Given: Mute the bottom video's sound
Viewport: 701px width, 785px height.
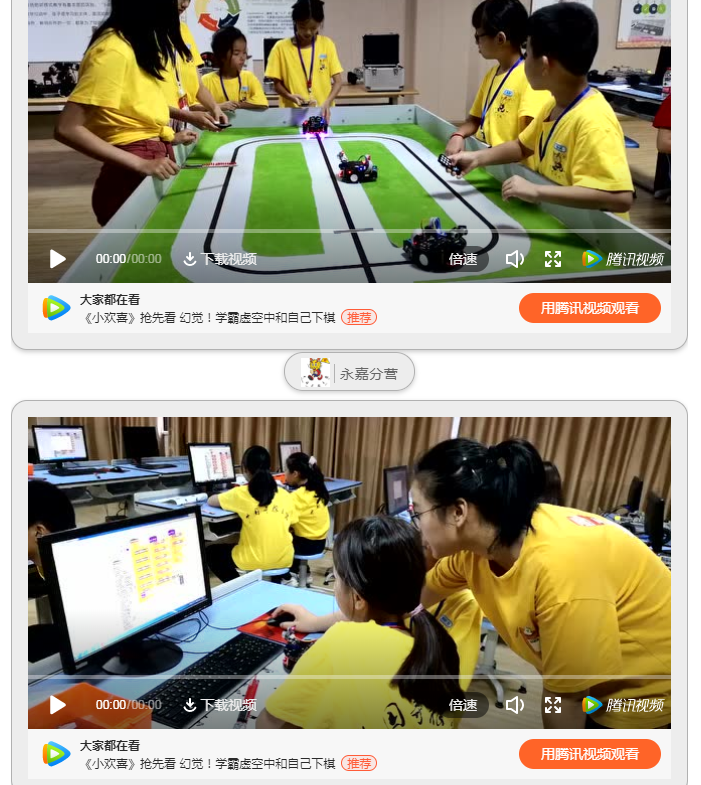Looking at the screenshot, I should click(x=515, y=705).
